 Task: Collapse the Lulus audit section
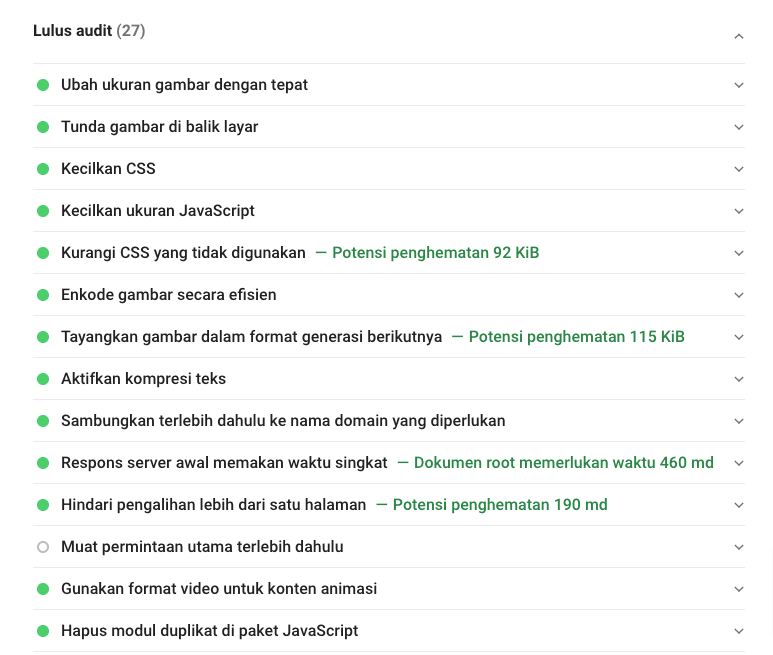pyautogui.click(x=738, y=36)
